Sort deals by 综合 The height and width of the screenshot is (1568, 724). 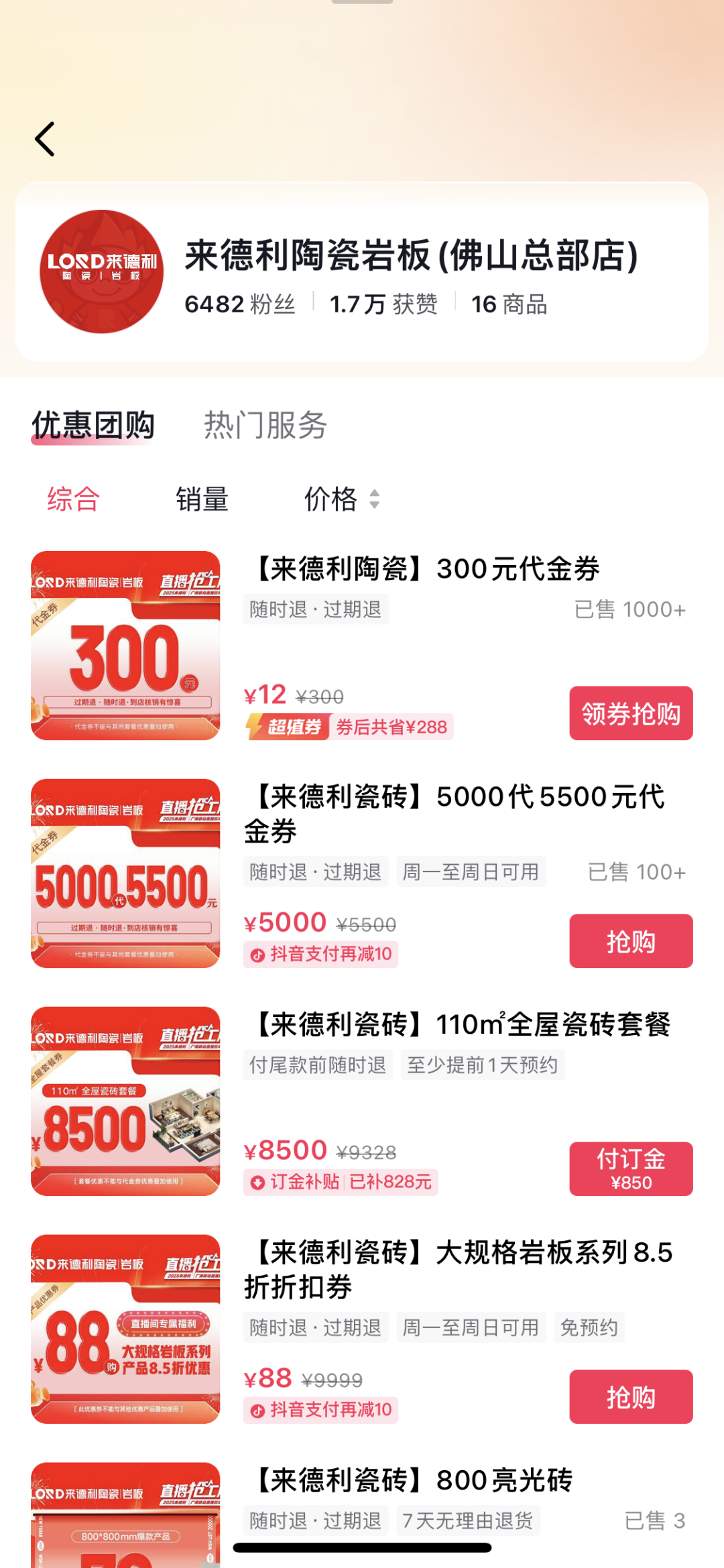73,499
